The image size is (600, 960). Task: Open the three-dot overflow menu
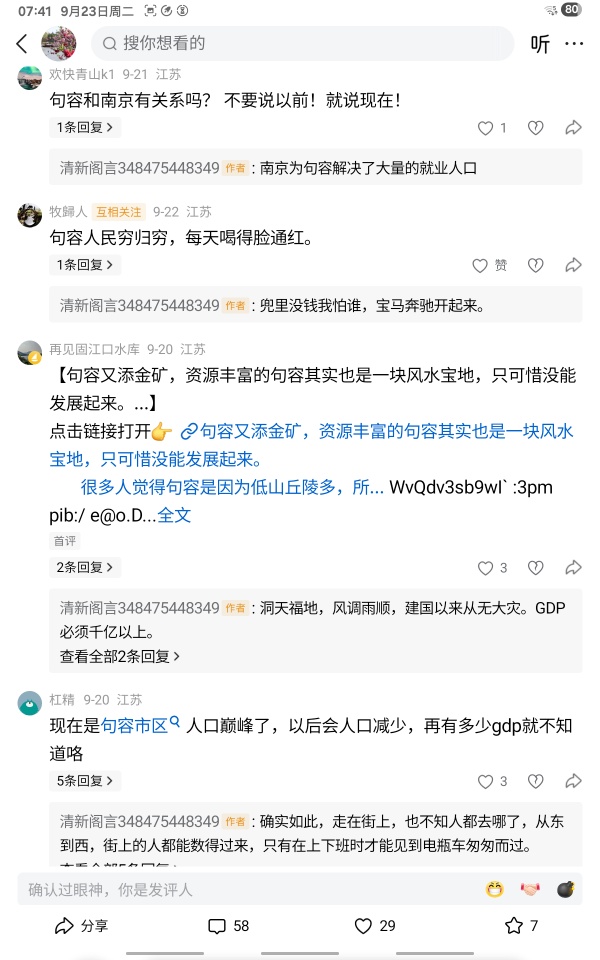point(574,44)
